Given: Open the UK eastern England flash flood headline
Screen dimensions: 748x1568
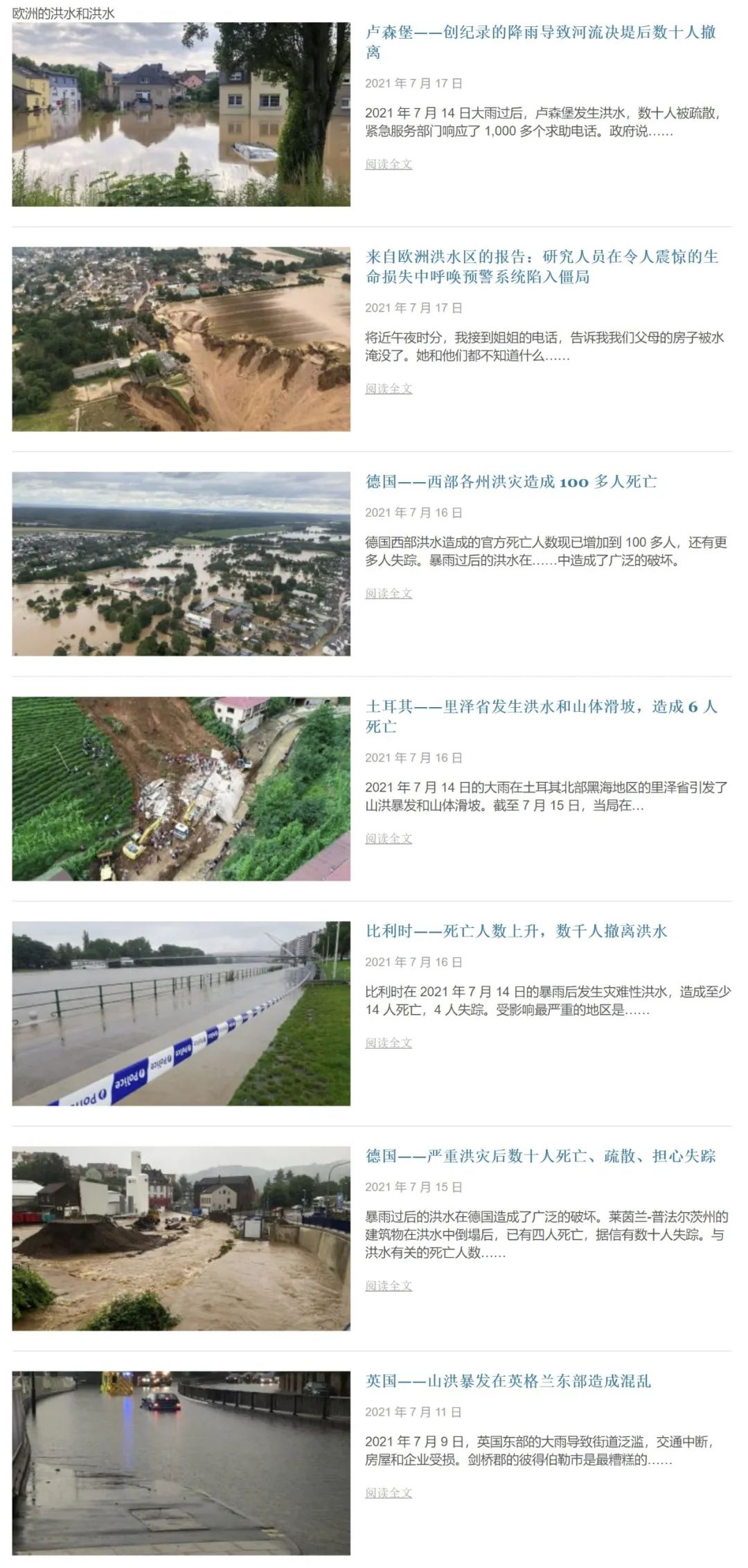Looking at the screenshot, I should pos(508,1381).
